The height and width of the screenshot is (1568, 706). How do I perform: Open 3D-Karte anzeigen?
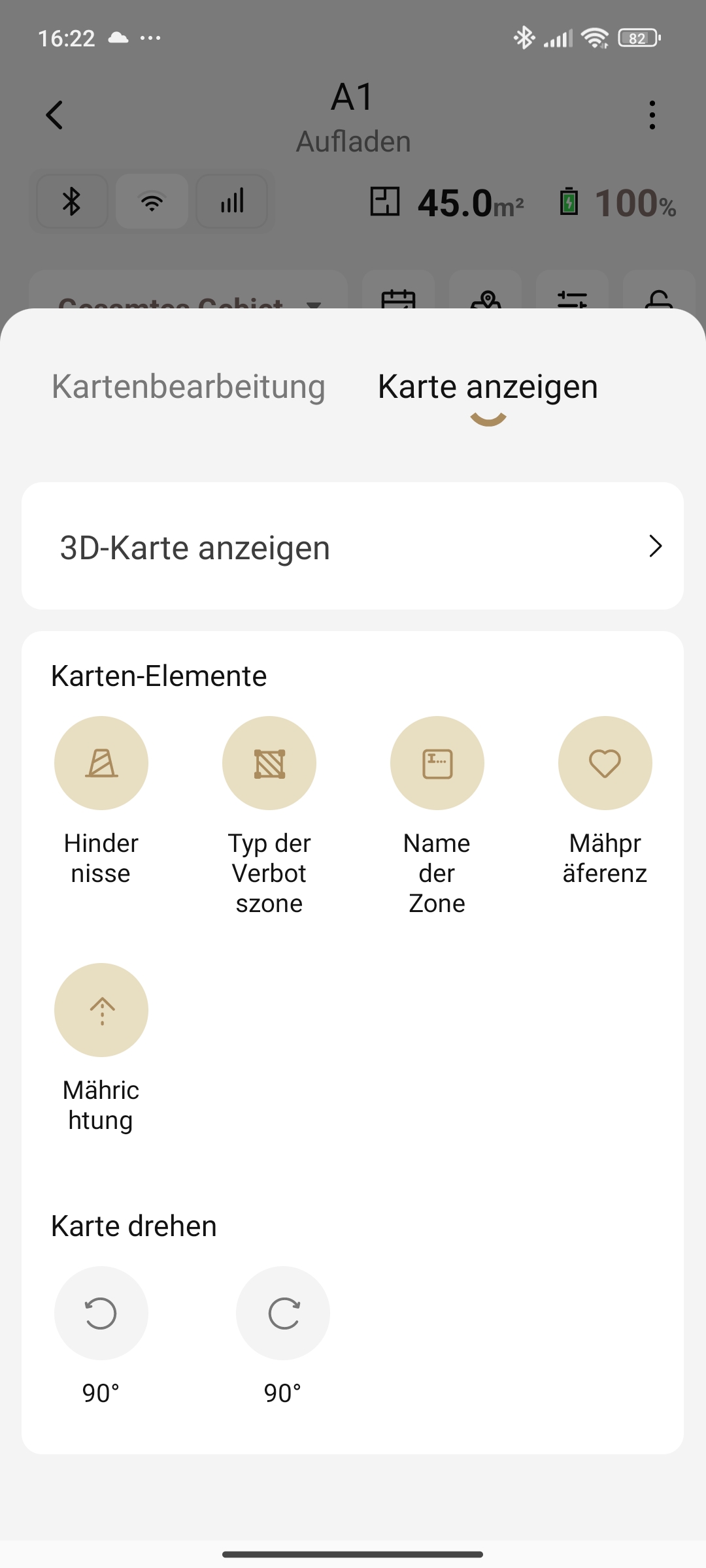coord(353,546)
